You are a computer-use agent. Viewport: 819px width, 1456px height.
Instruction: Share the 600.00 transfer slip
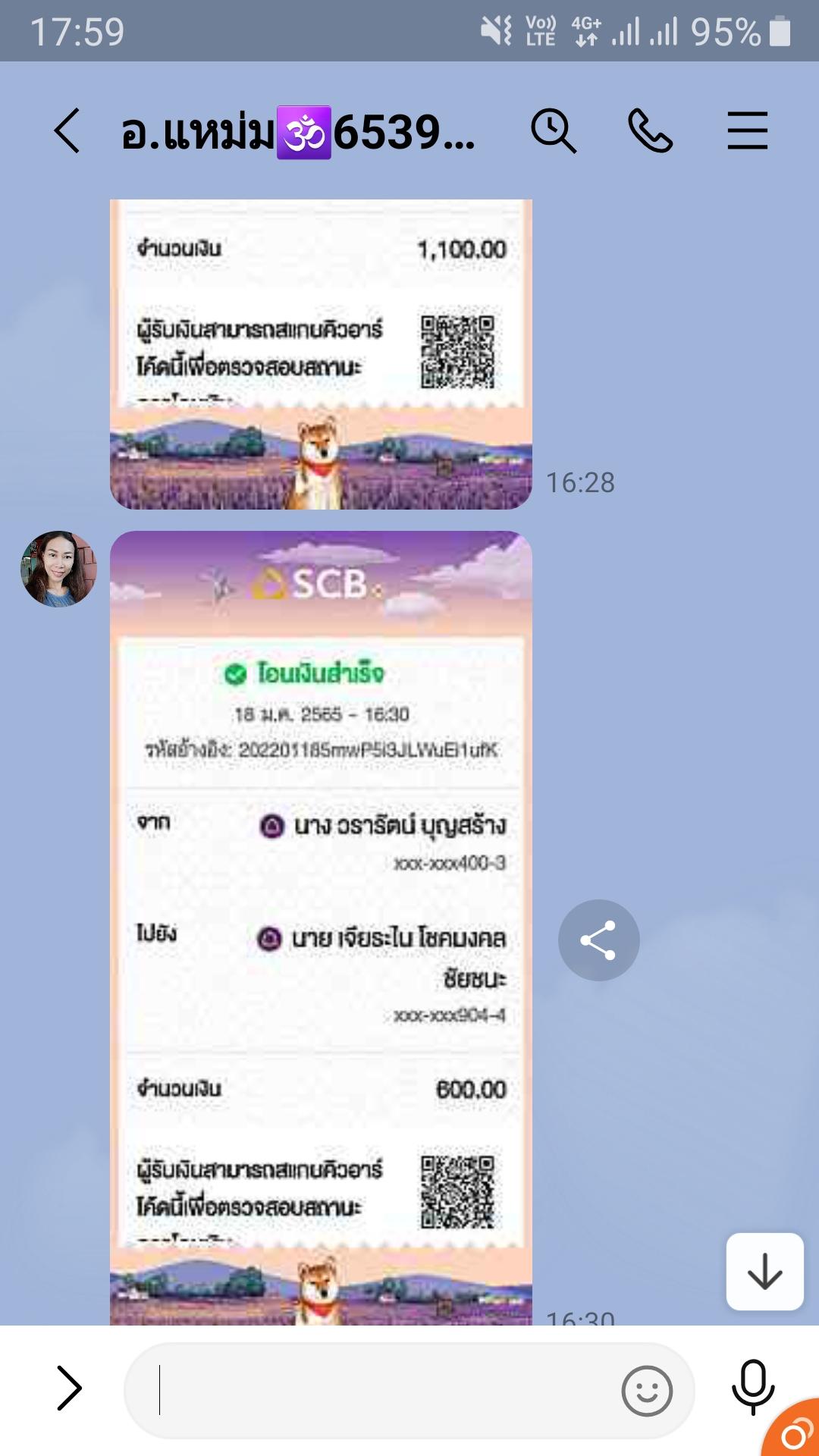click(598, 940)
